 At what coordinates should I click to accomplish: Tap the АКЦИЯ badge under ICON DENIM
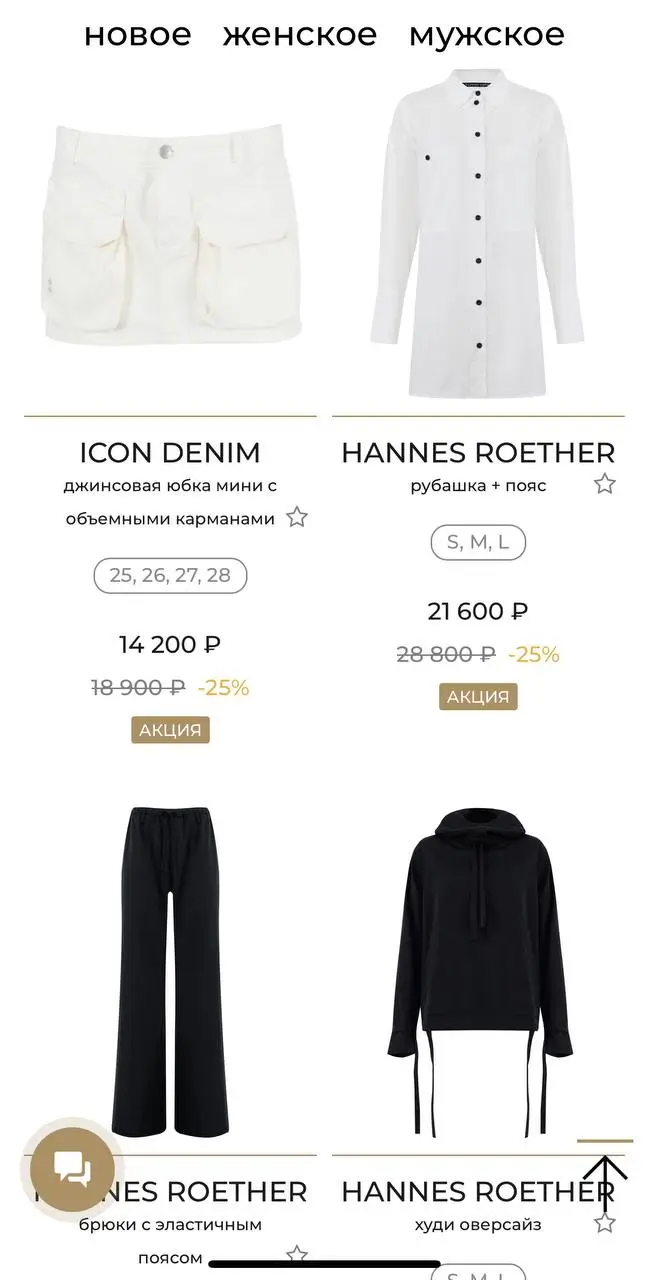point(170,730)
